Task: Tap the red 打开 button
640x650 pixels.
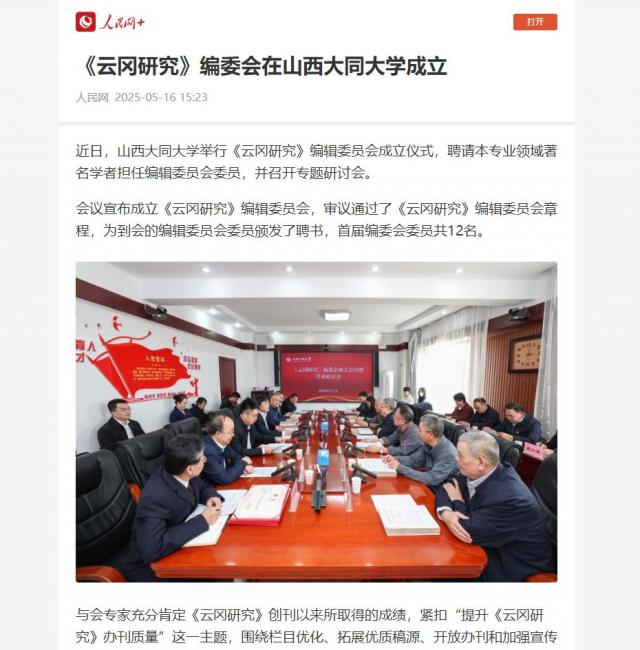Action: pyautogui.click(x=535, y=22)
